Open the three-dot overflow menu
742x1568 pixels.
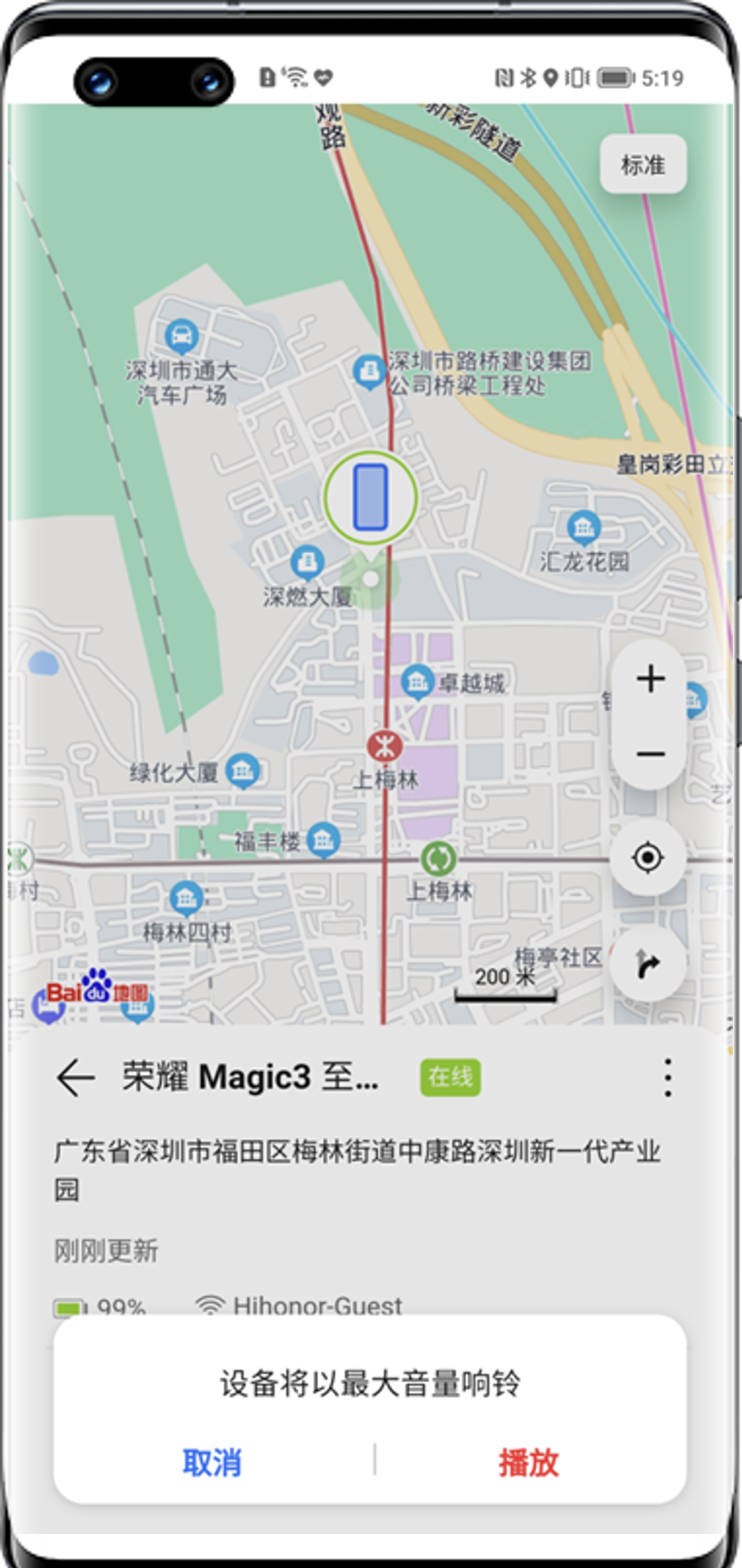[667, 1077]
